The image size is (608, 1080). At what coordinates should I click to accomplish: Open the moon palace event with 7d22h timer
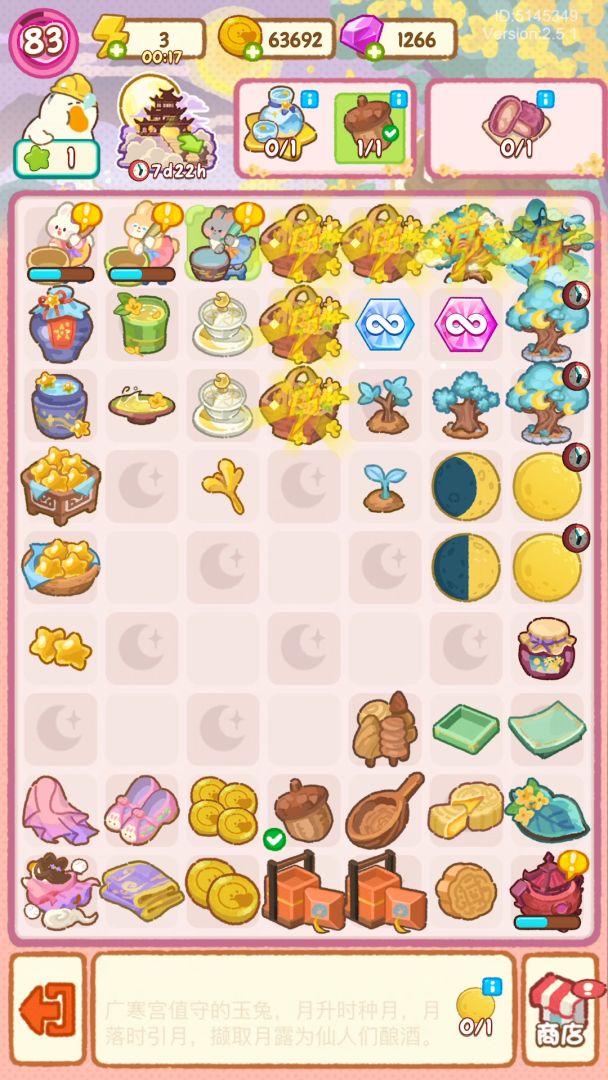(x=165, y=124)
